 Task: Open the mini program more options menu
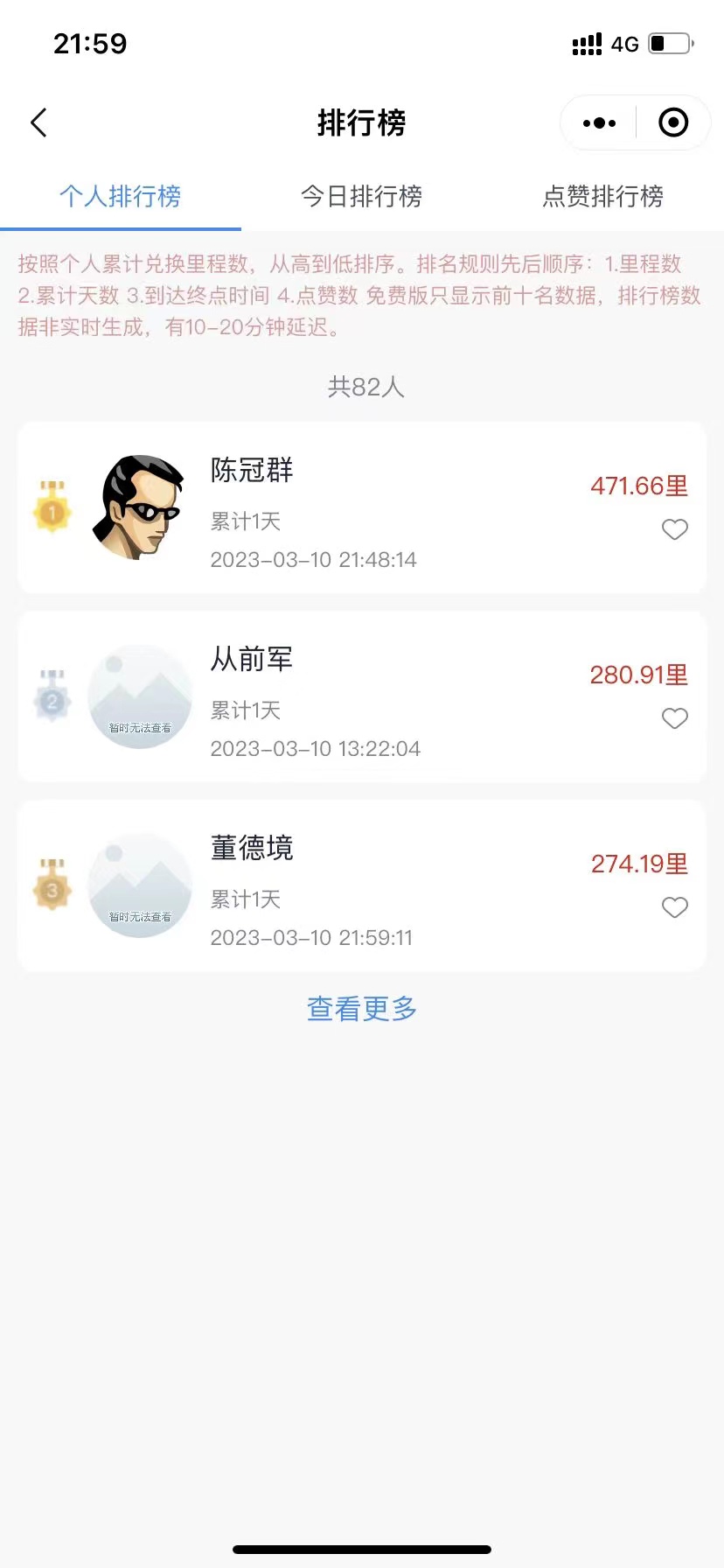pos(599,123)
